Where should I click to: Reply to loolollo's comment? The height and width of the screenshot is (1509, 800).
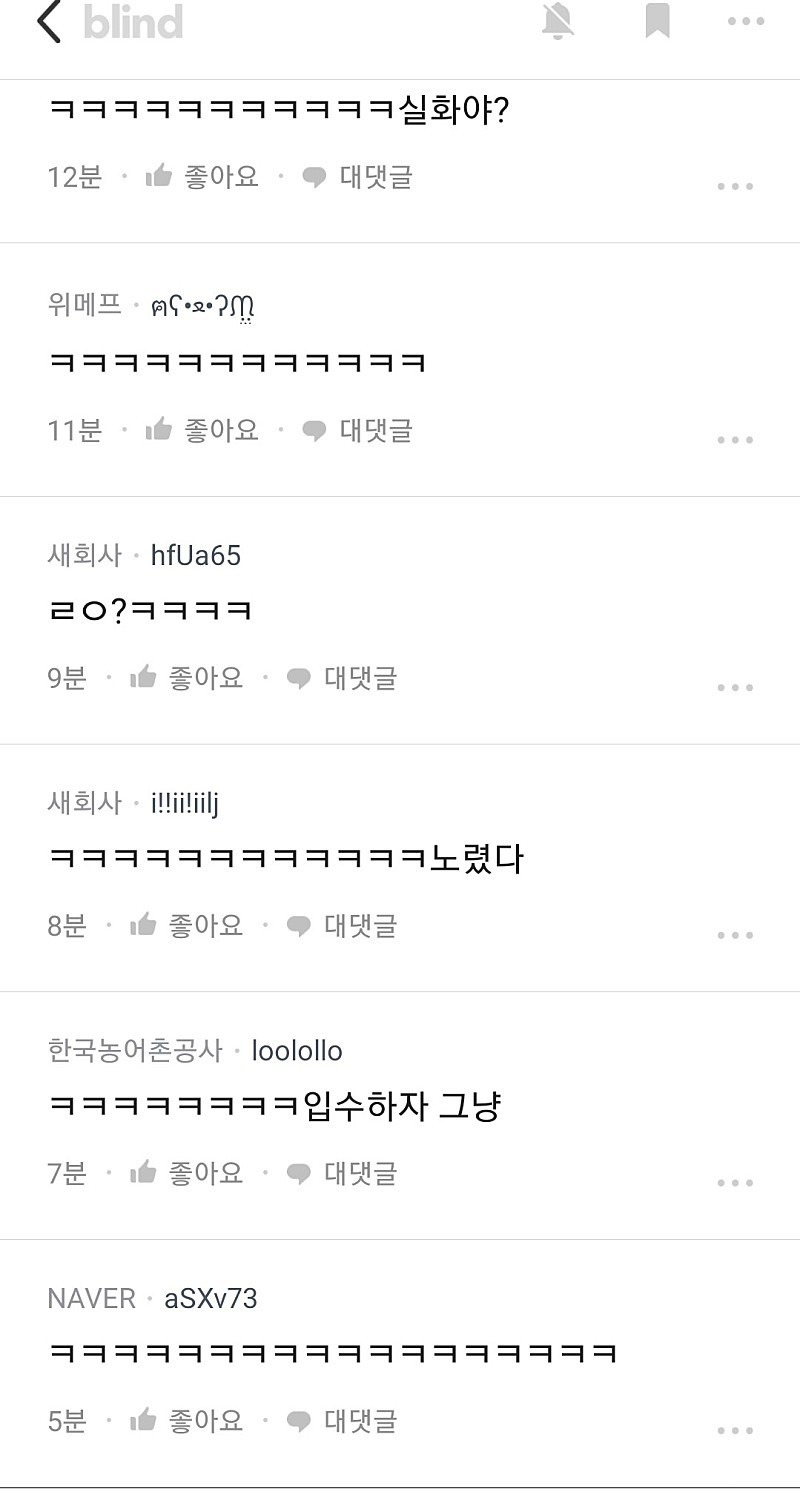coord(342,1173)
